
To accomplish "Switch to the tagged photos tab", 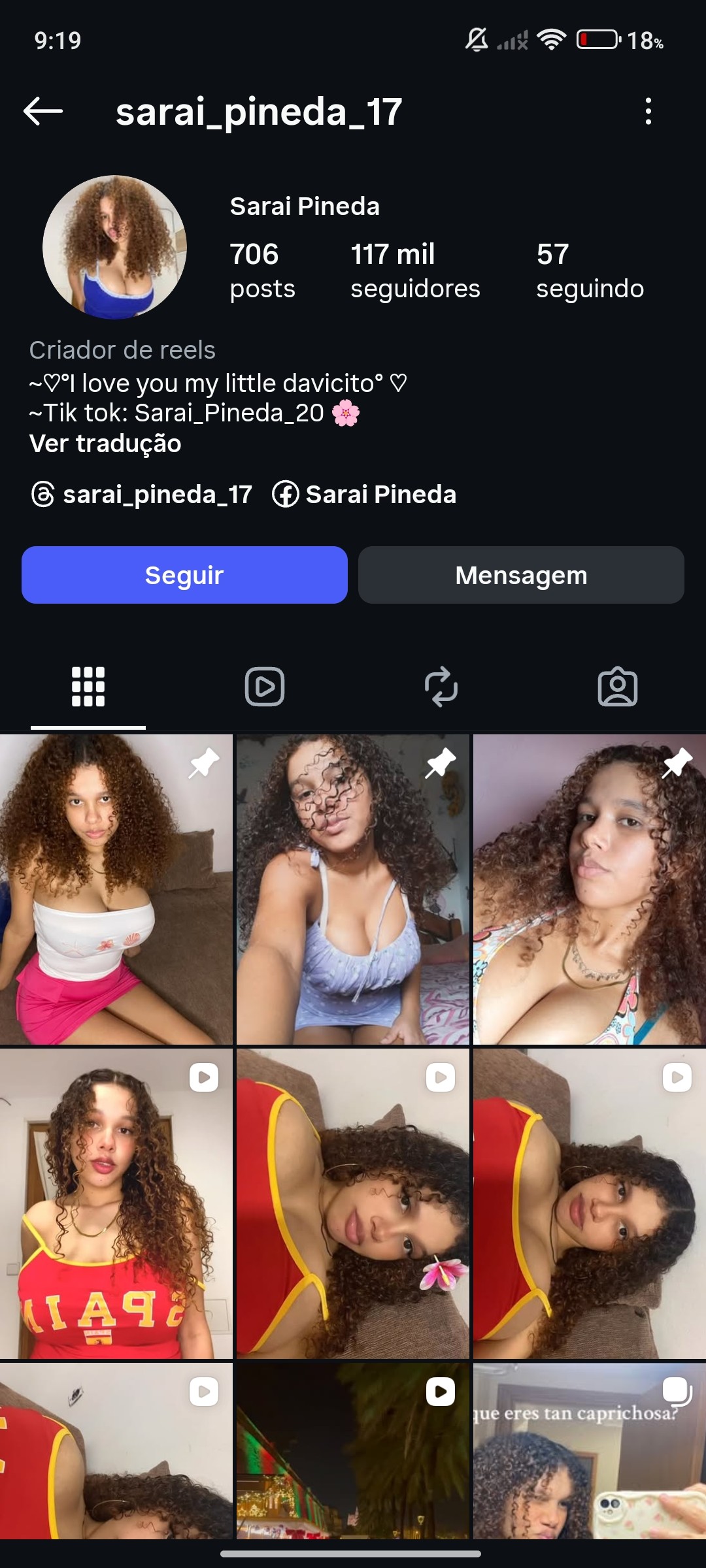I will (x=618, y=687).
